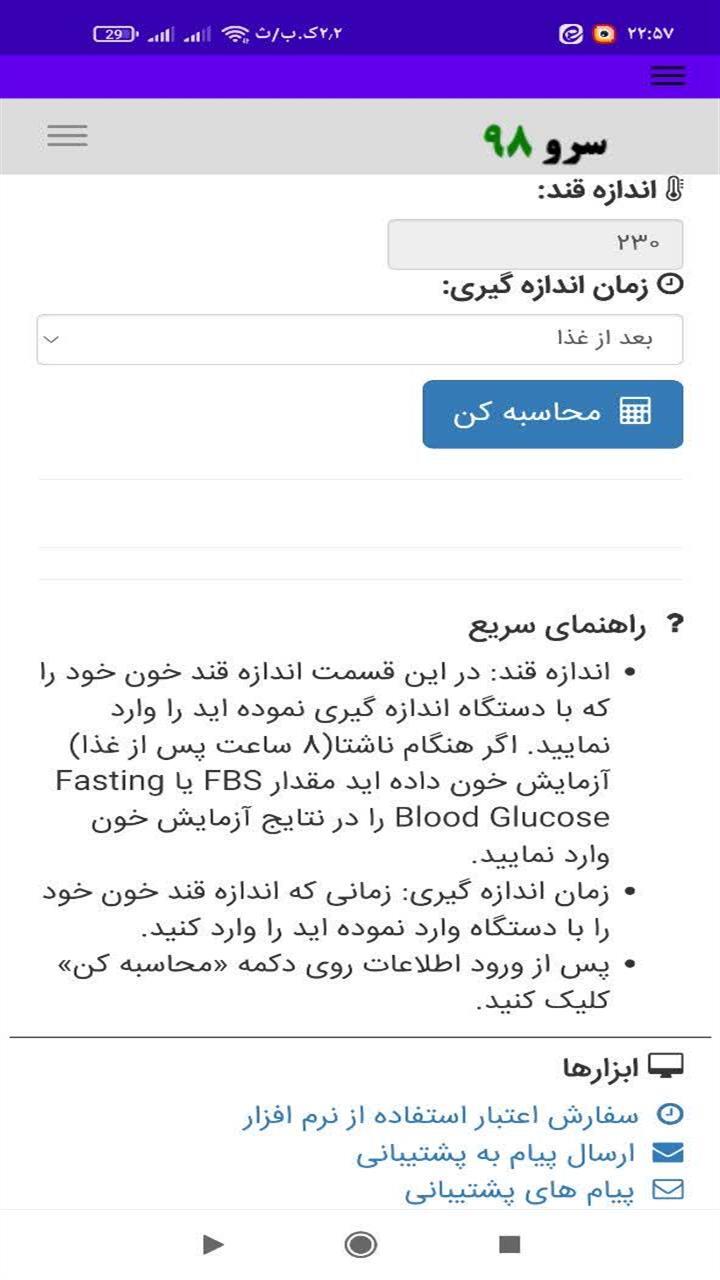Tap the Android home navigation button
Screen dimensions: 720x1280
(358, 1247)
